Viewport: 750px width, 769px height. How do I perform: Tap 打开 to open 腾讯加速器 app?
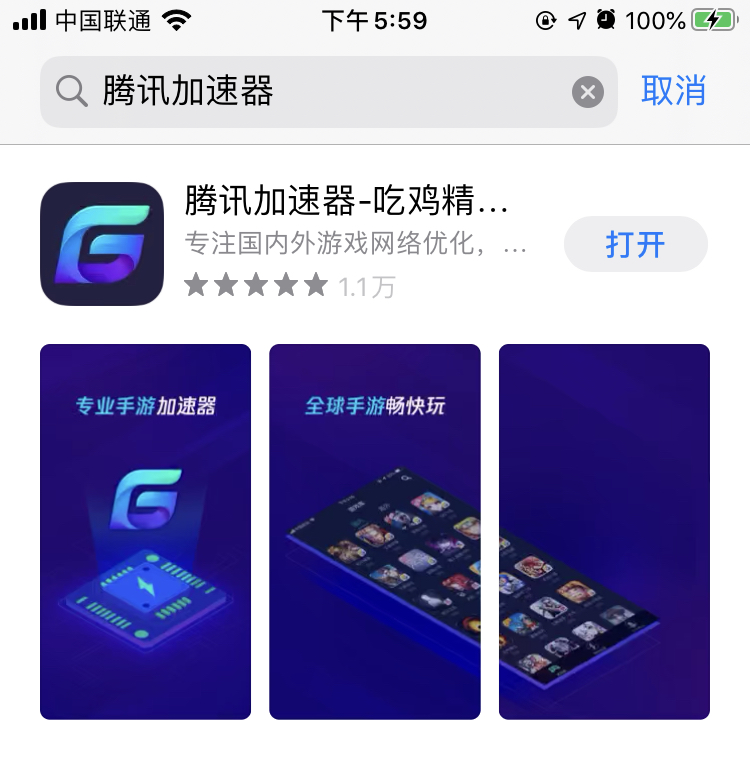635,244
